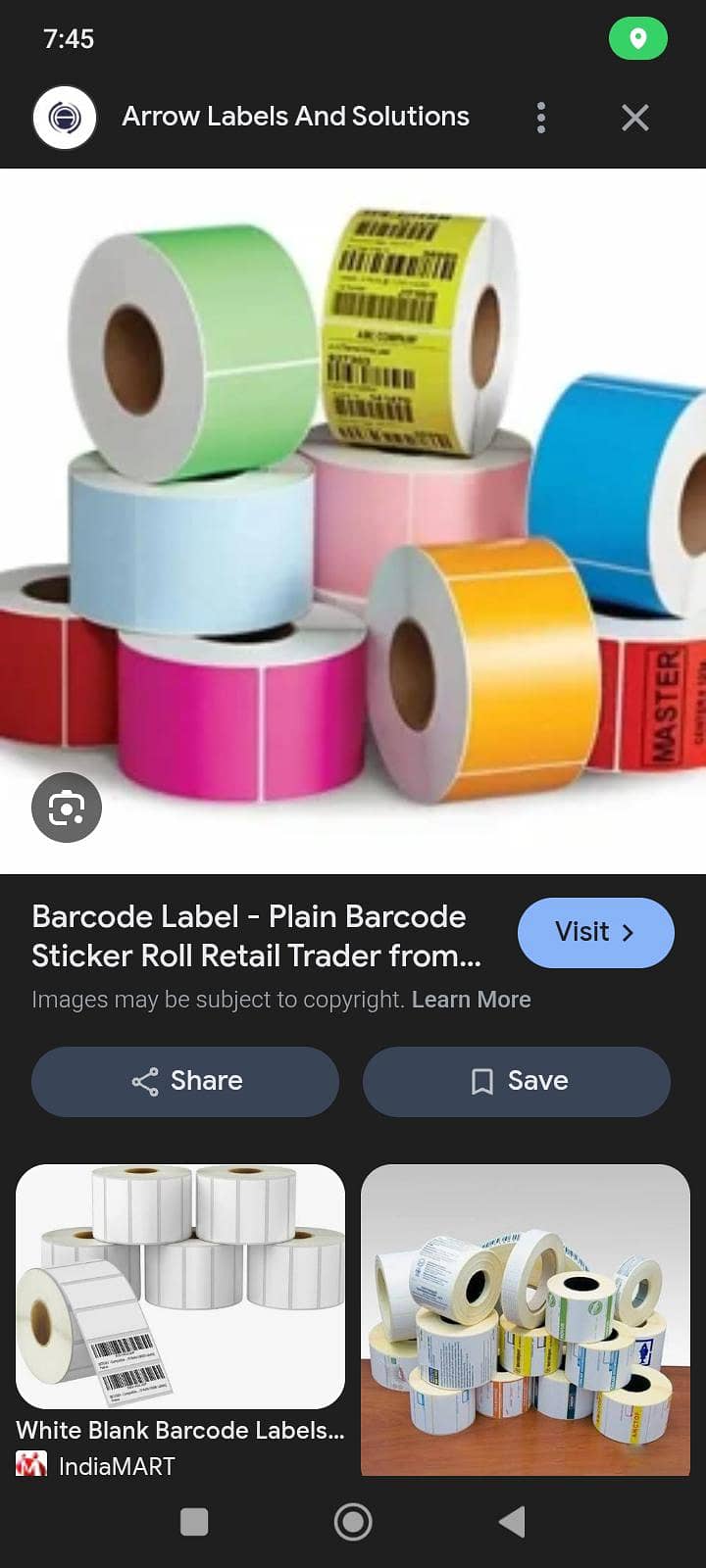Open the three-dot overflow menu
706x1568 pixels.
540,117
